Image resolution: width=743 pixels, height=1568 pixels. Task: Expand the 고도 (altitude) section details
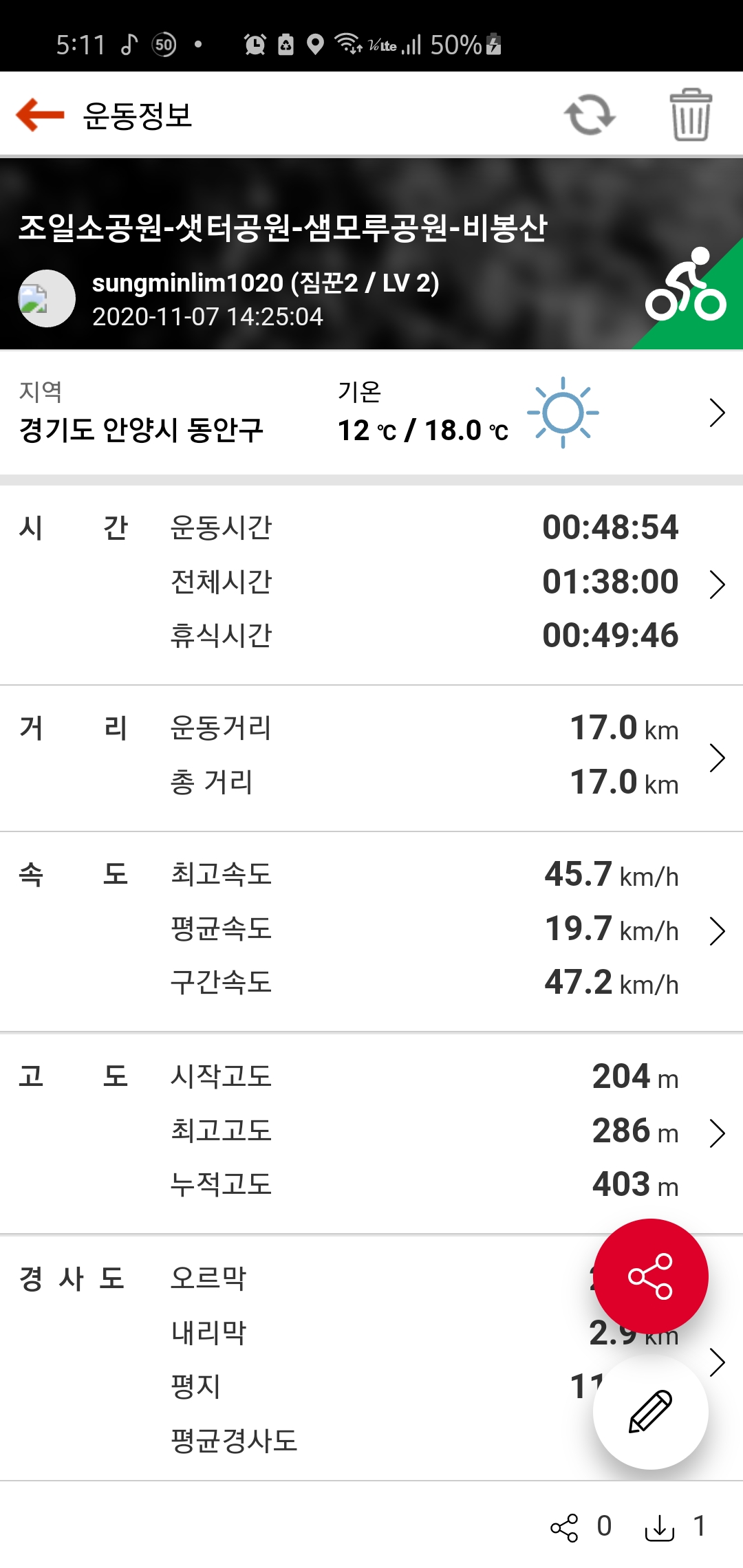717,1133
